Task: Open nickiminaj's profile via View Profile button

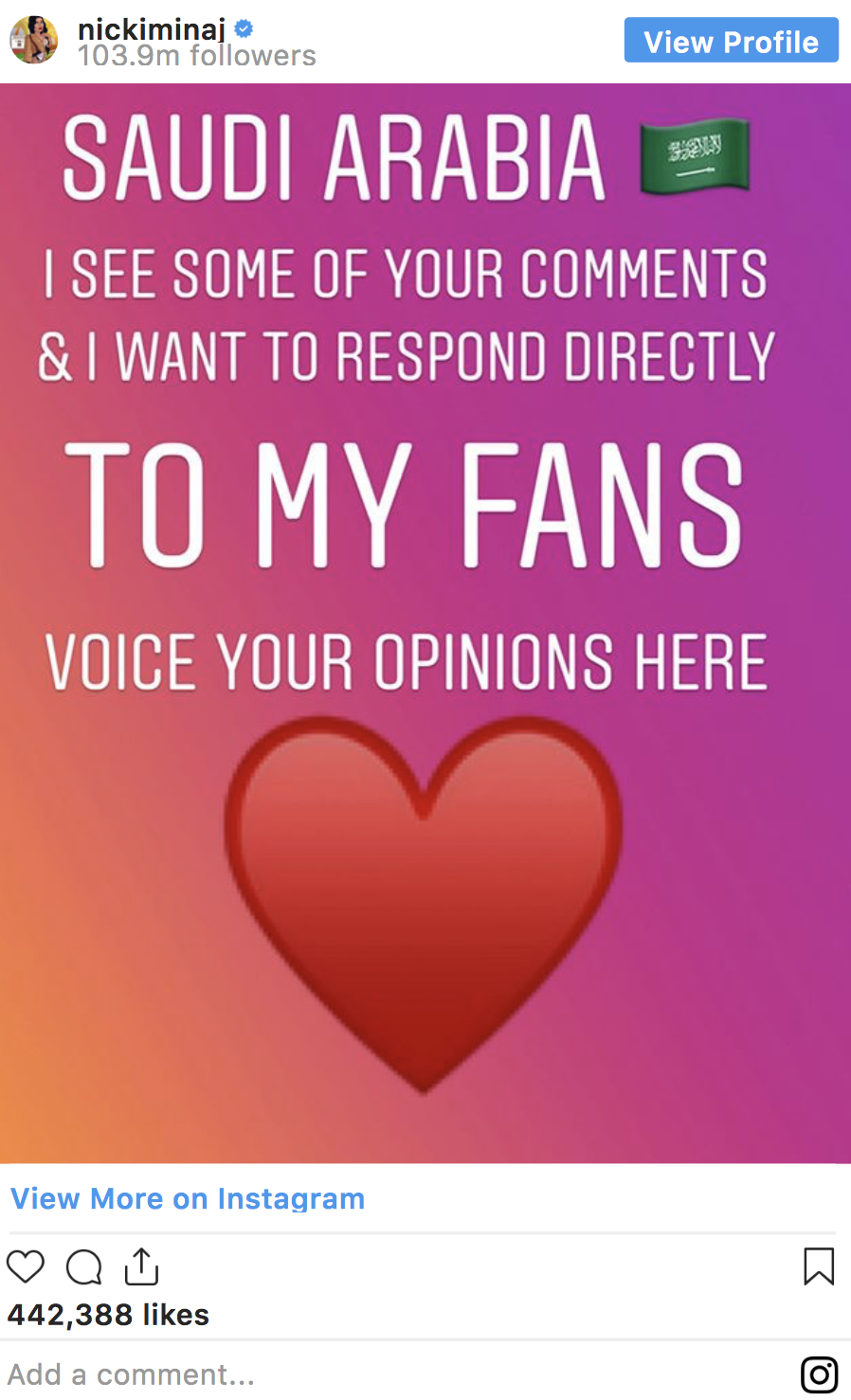Action: [x=731, y=41]
